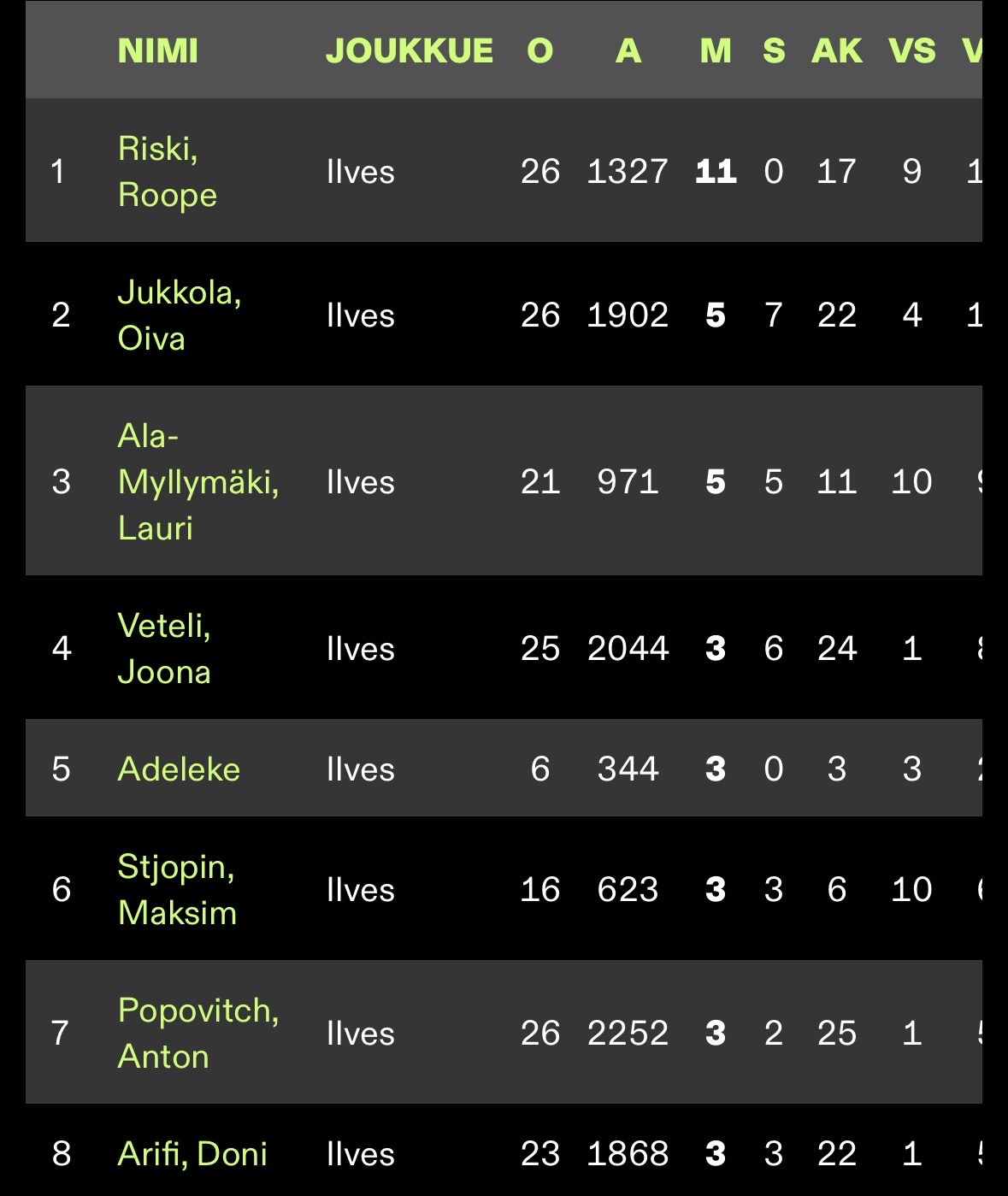The image size is (1008, 1196).
Task: Open Popovitch, Anton's stats page
Action: pyautogui.click(x=198, y=1034)
